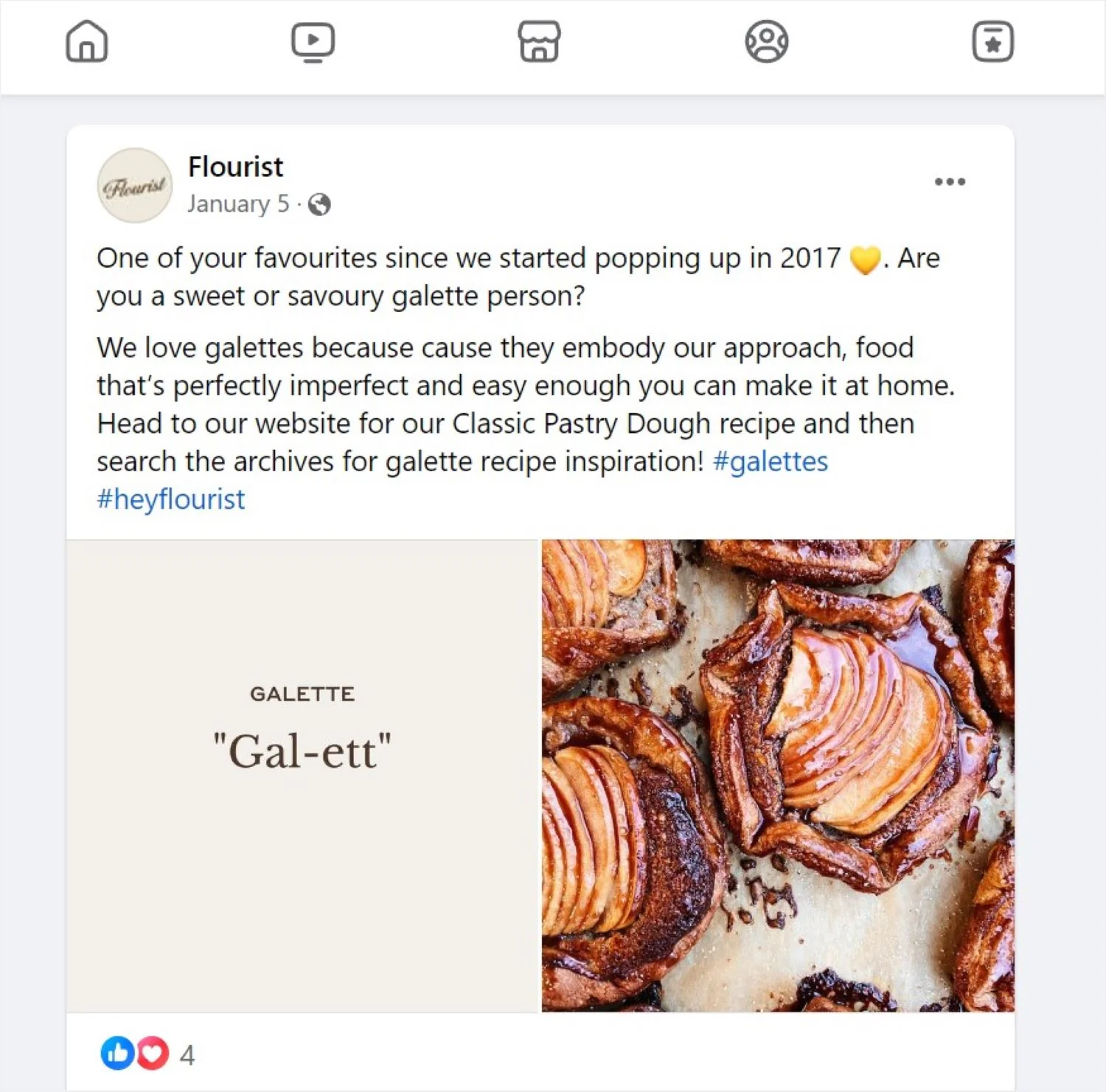1106x1092 pixels.
Task: Open the Groups tab
Action: click(766, 41)
